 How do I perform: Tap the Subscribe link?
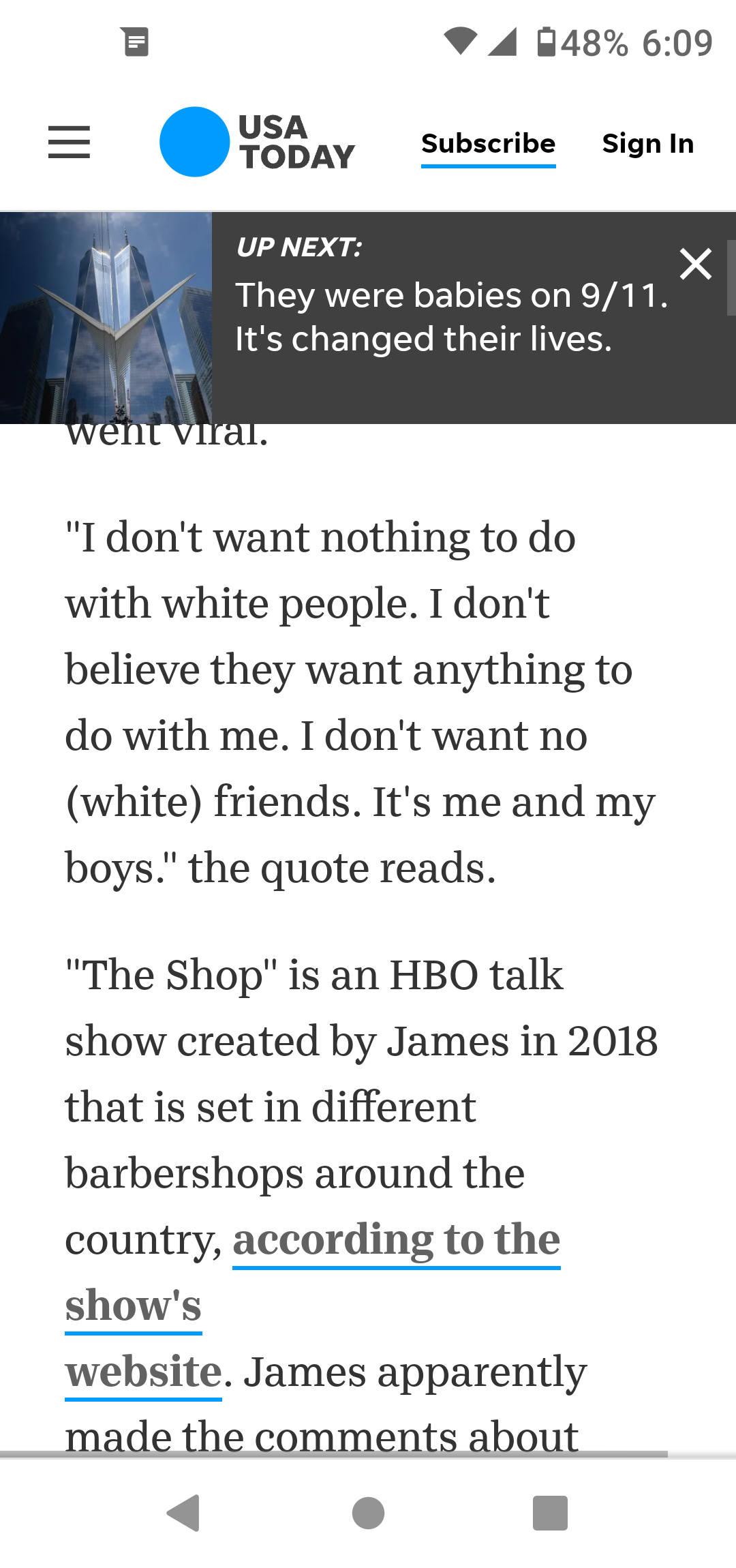point(488,144)
